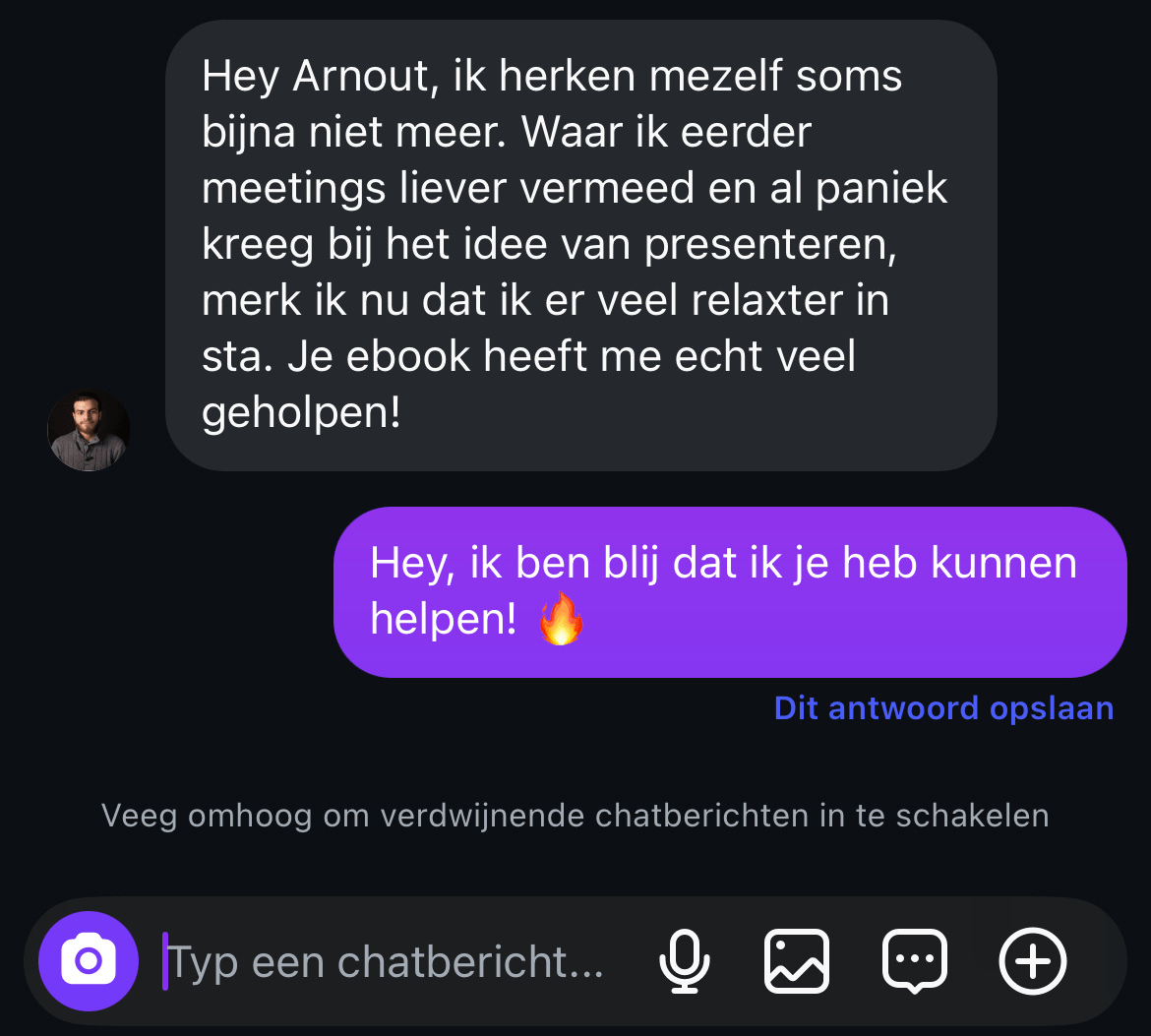Open the sender's profile picture
Viewport: 1151px width, 1036px height.
click(89, 431)
